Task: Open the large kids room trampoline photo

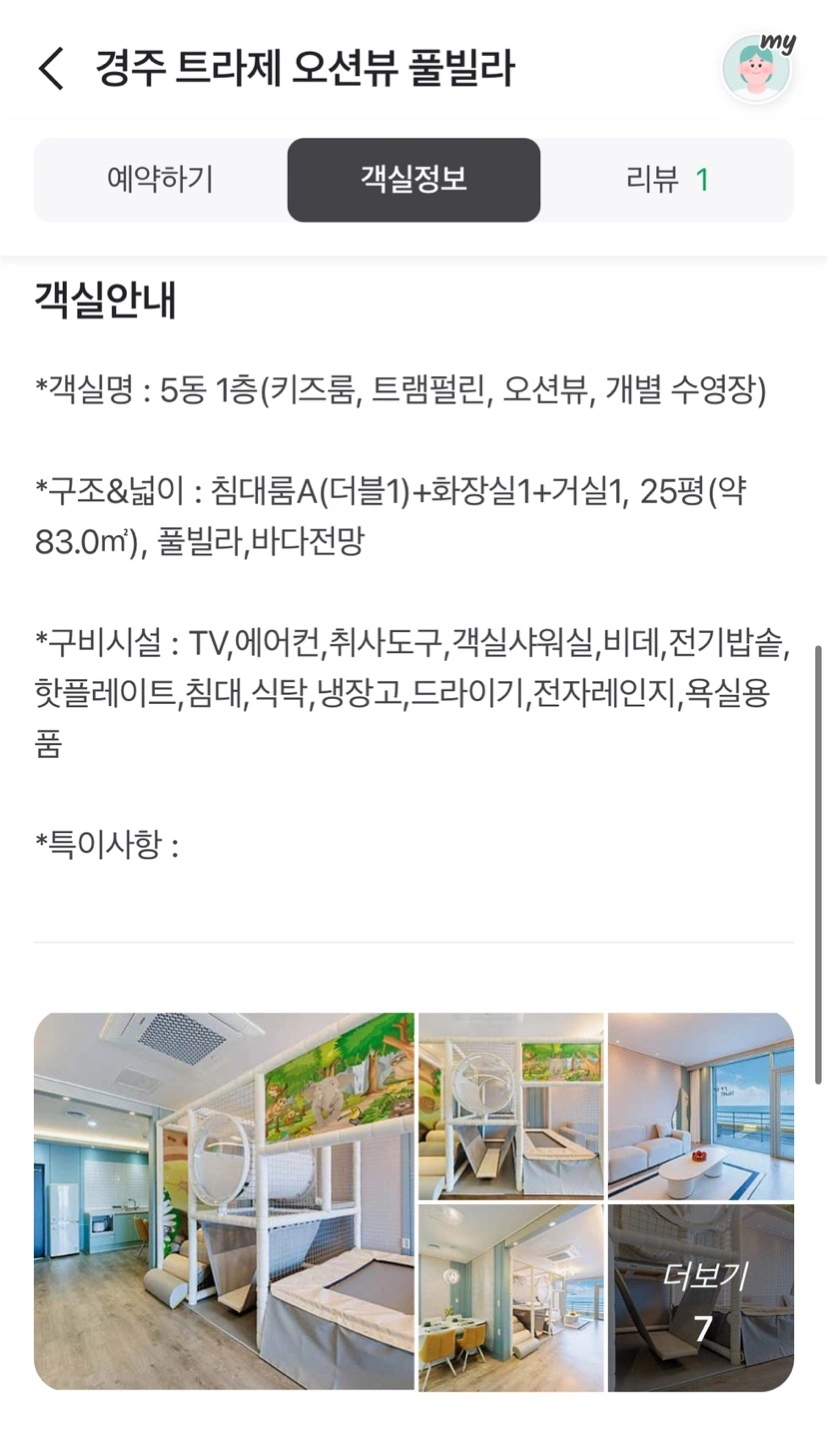Action: 224,1201
